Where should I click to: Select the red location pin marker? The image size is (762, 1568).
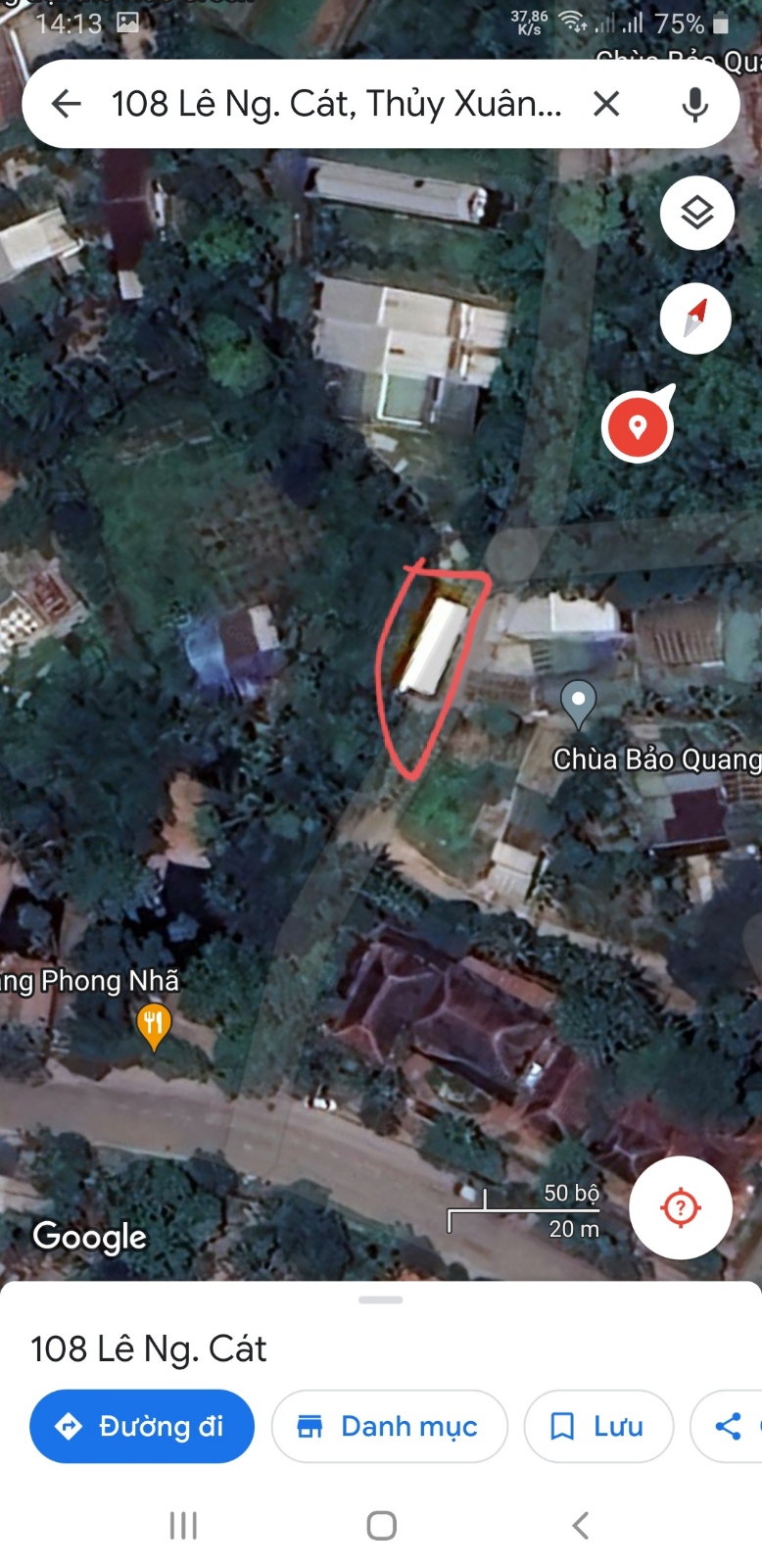coord(638,426)
